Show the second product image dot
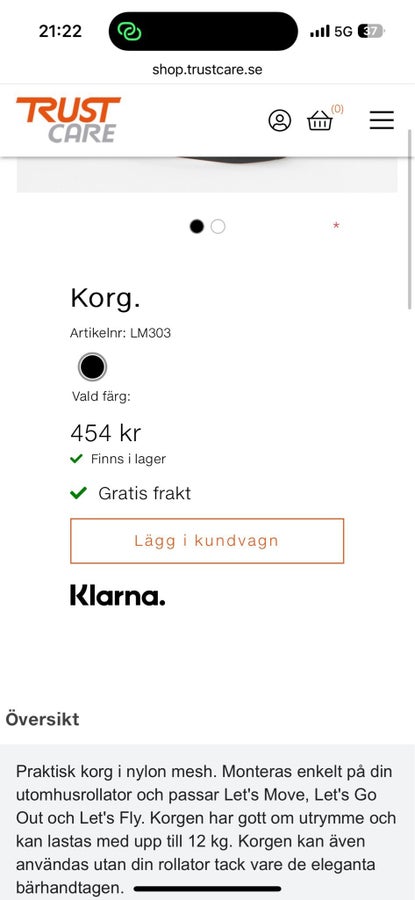The image size is (415, 900). 218,227
